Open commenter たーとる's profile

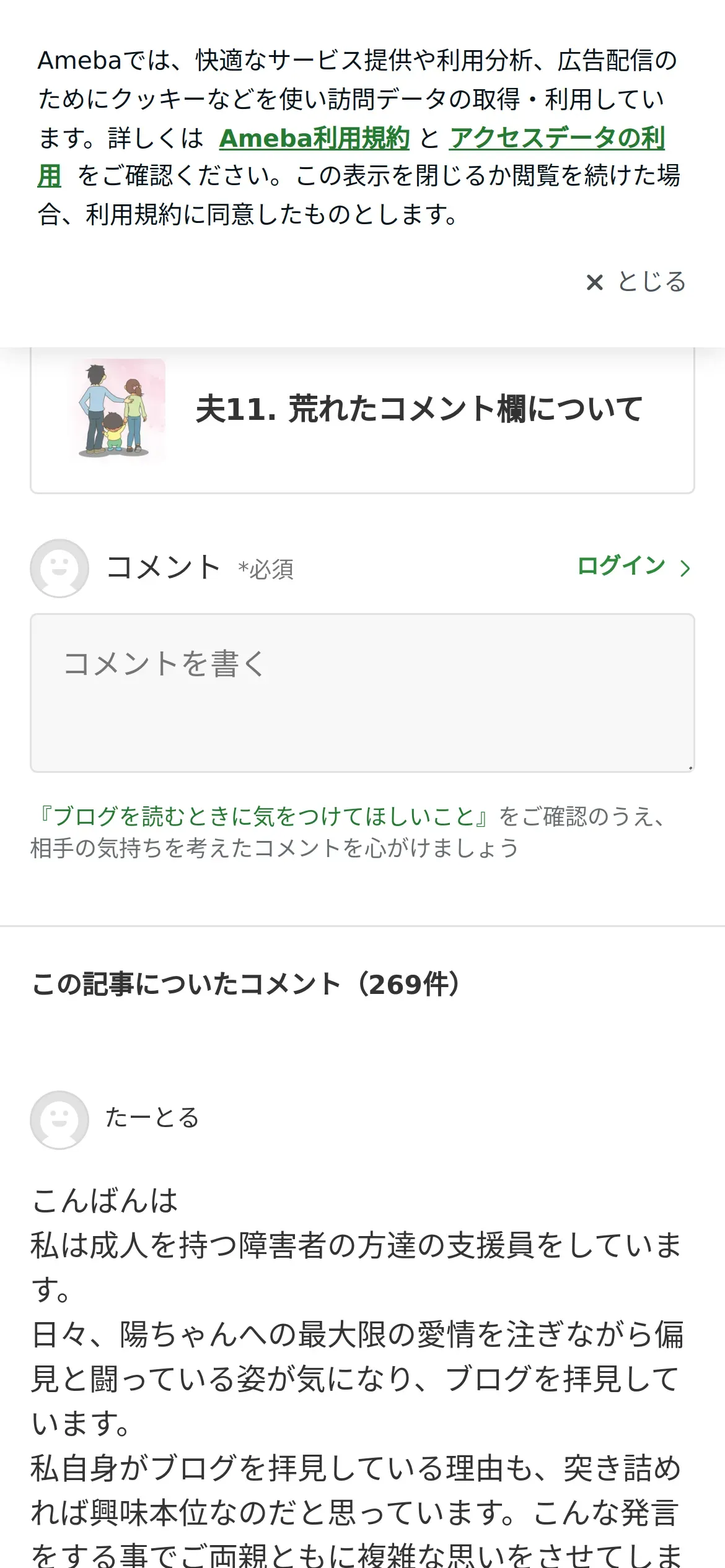(x=152, y=1118)
